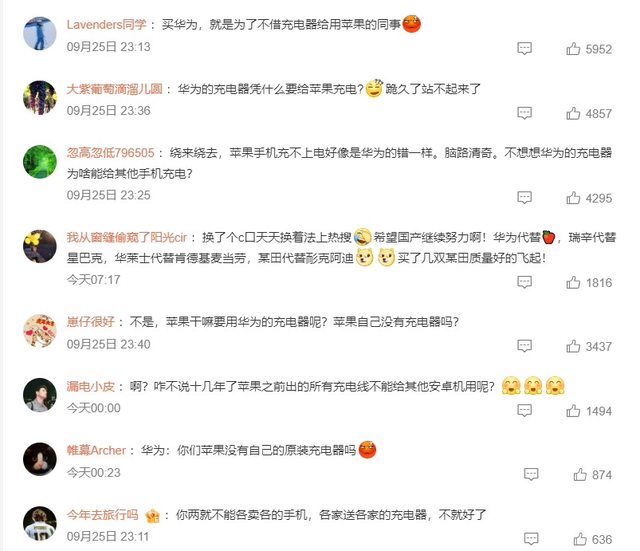The width and height of the screenshot is (640, 551).
Task: Open the profile of 大紫葡萄滴溜儿圆
Action: pyautogui.click(x=116, y=88)
